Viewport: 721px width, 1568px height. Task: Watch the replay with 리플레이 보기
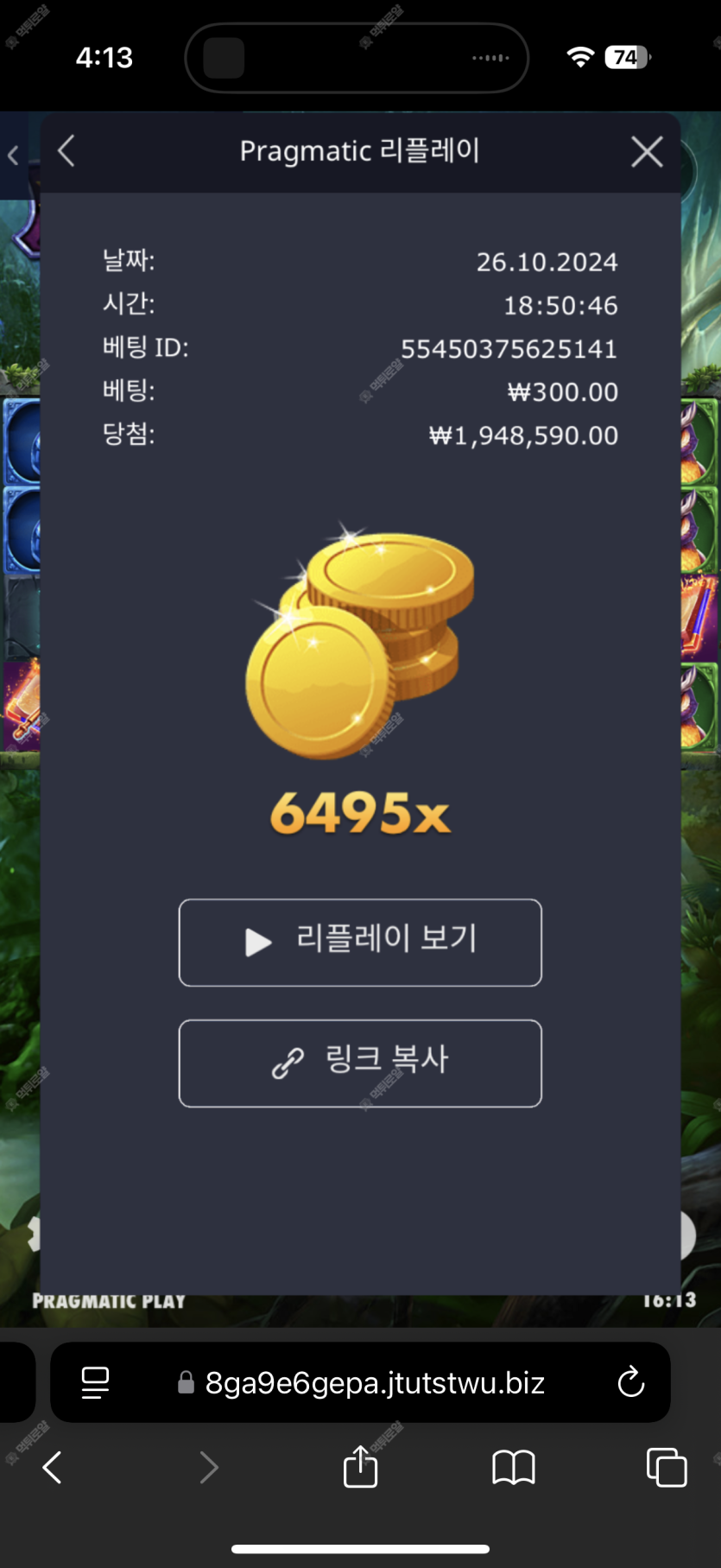(360, 942)
